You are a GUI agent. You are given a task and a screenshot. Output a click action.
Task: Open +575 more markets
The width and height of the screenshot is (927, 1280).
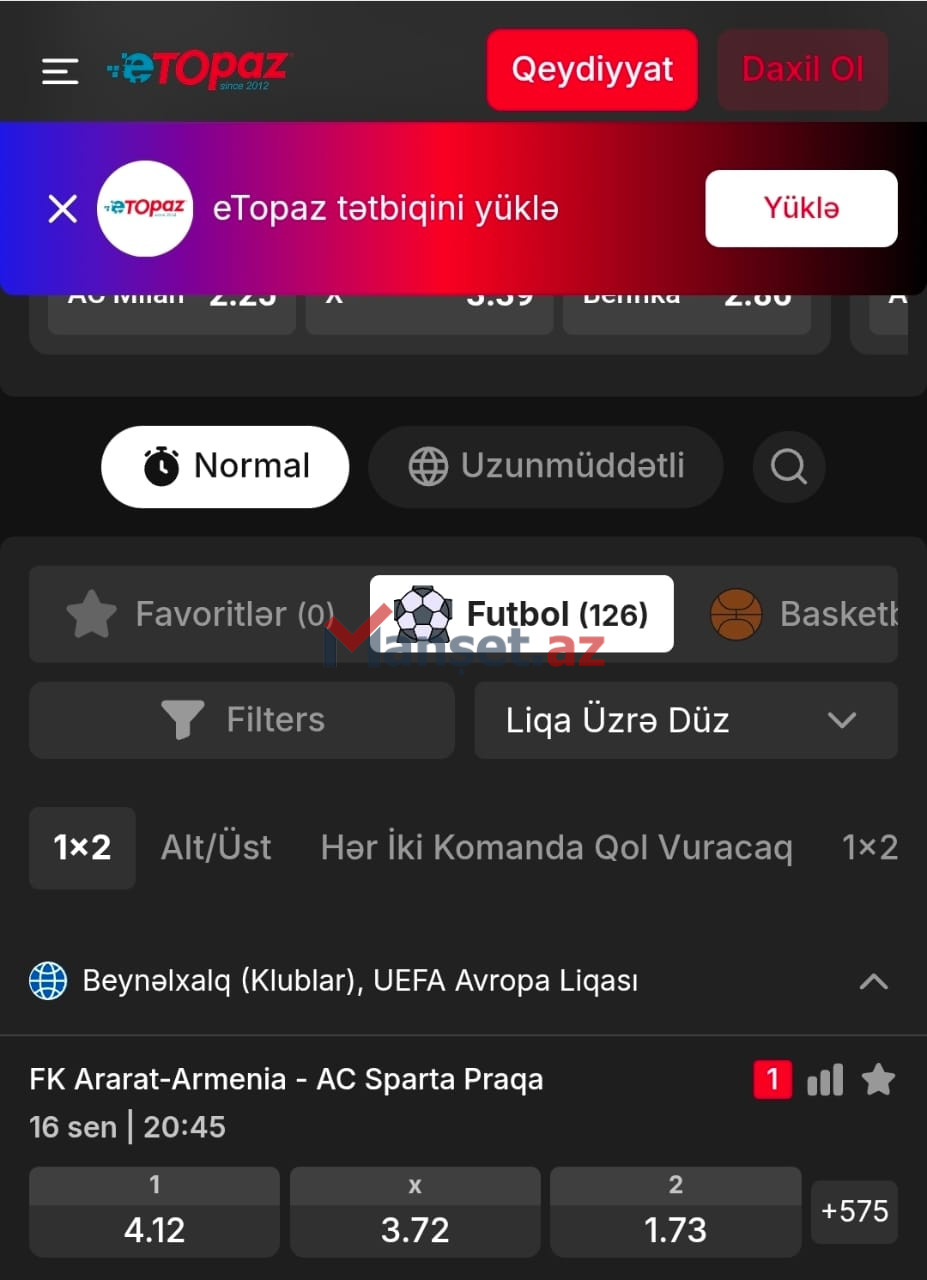click(854, 1212)
